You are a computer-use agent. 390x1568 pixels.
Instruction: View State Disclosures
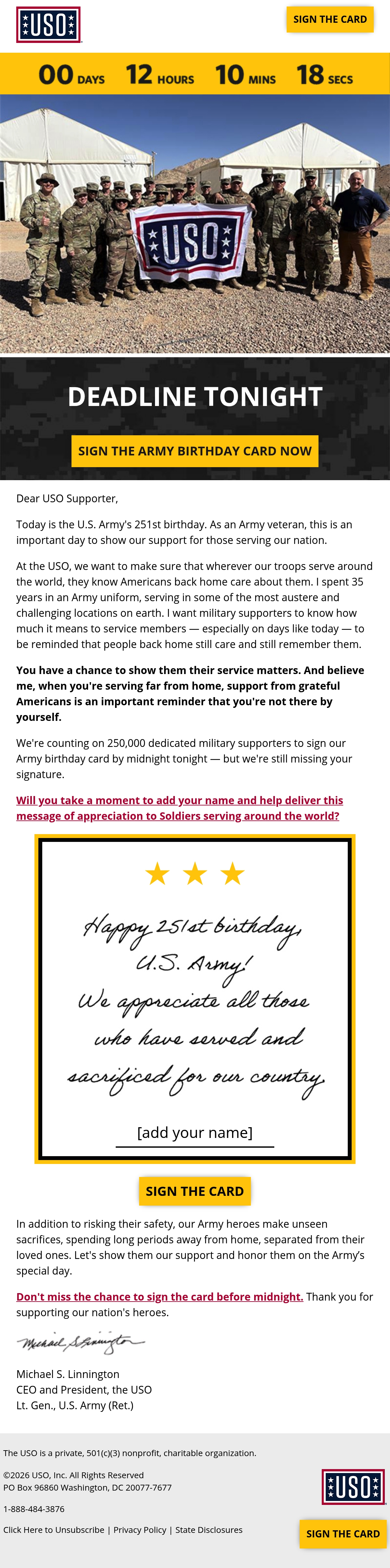click(209, 1530)
